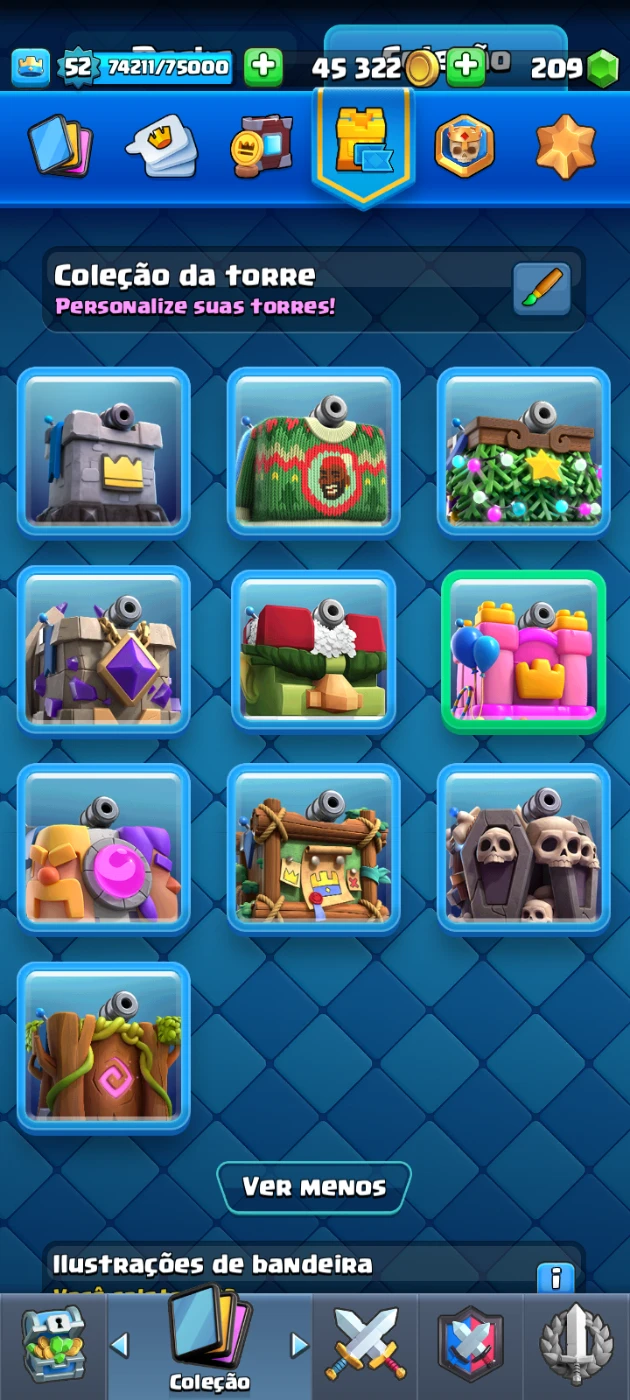Pick the Christmas tree tower skin

click(x=523, y=451)
